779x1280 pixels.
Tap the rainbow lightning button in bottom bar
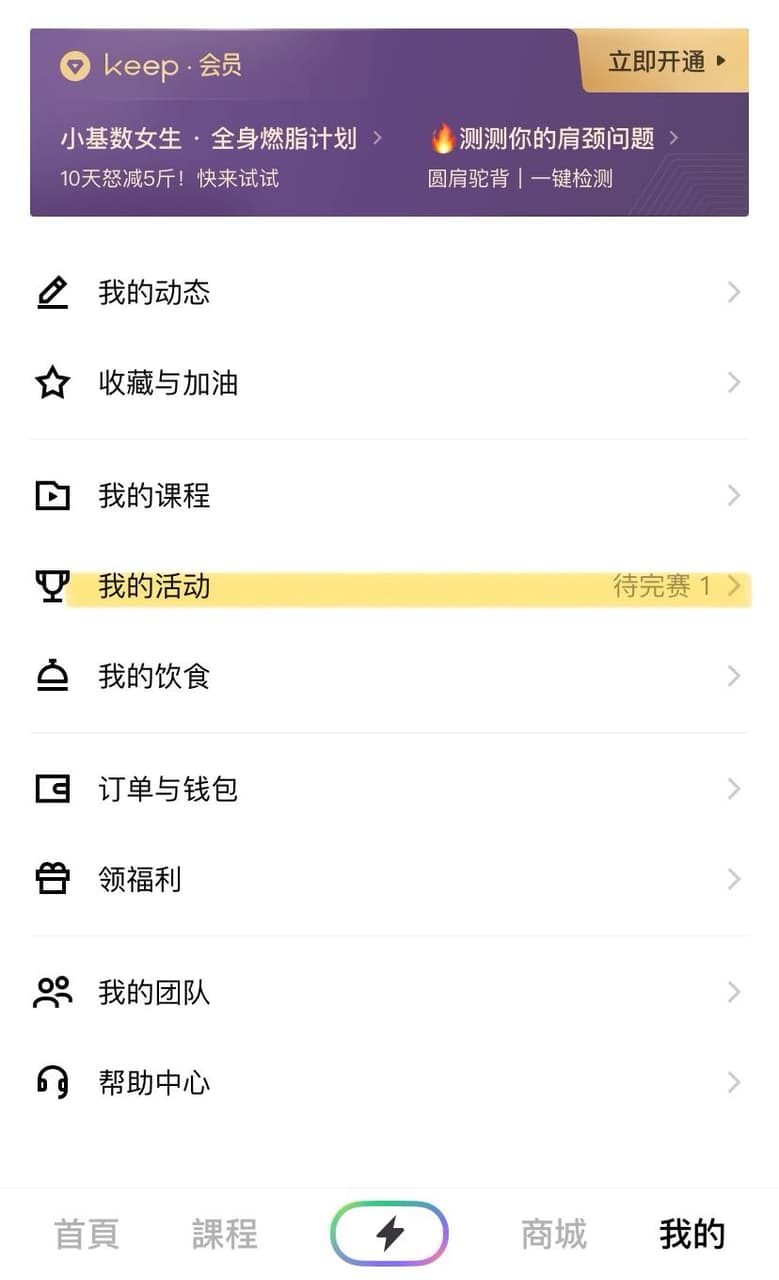pos(389,1233)
